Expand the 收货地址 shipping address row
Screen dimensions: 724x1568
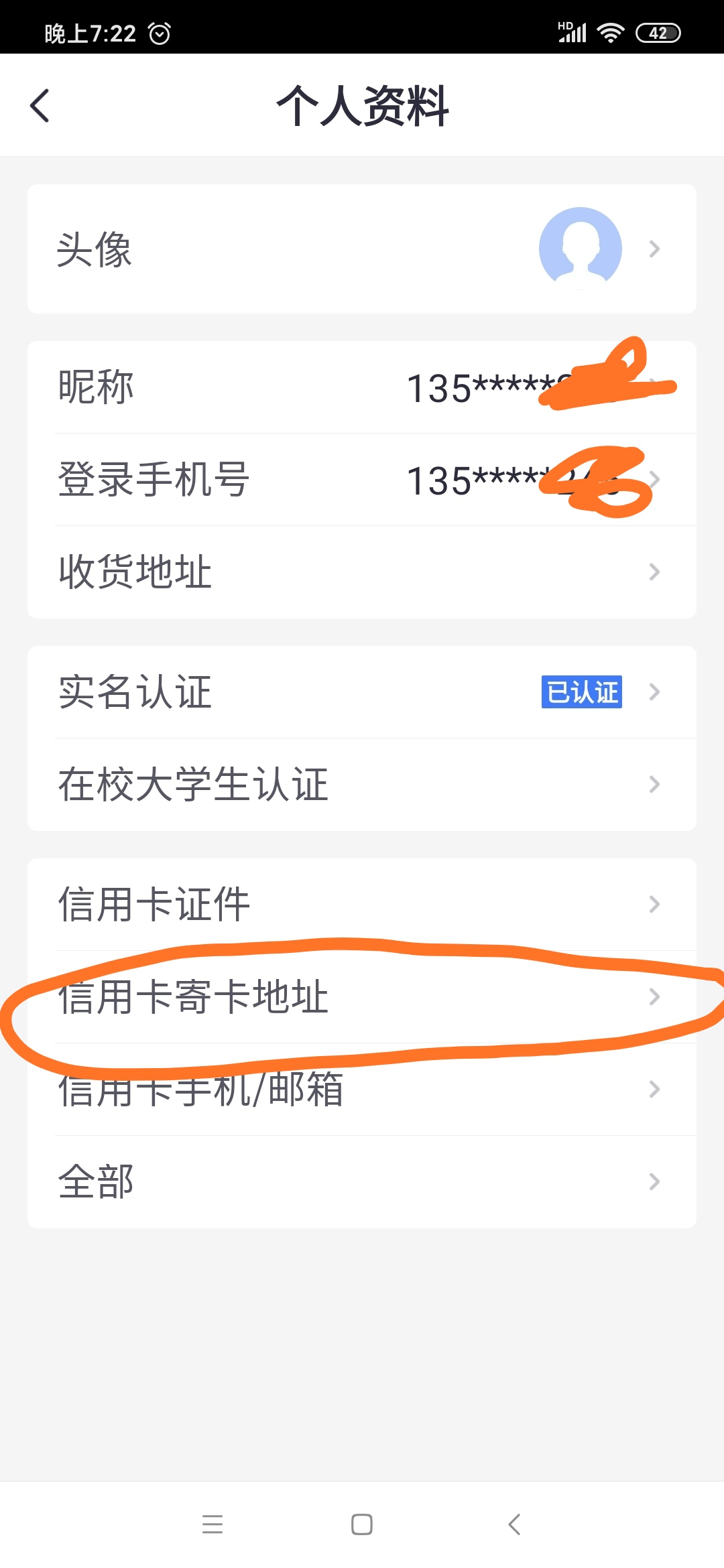click(x=362, y=571)
